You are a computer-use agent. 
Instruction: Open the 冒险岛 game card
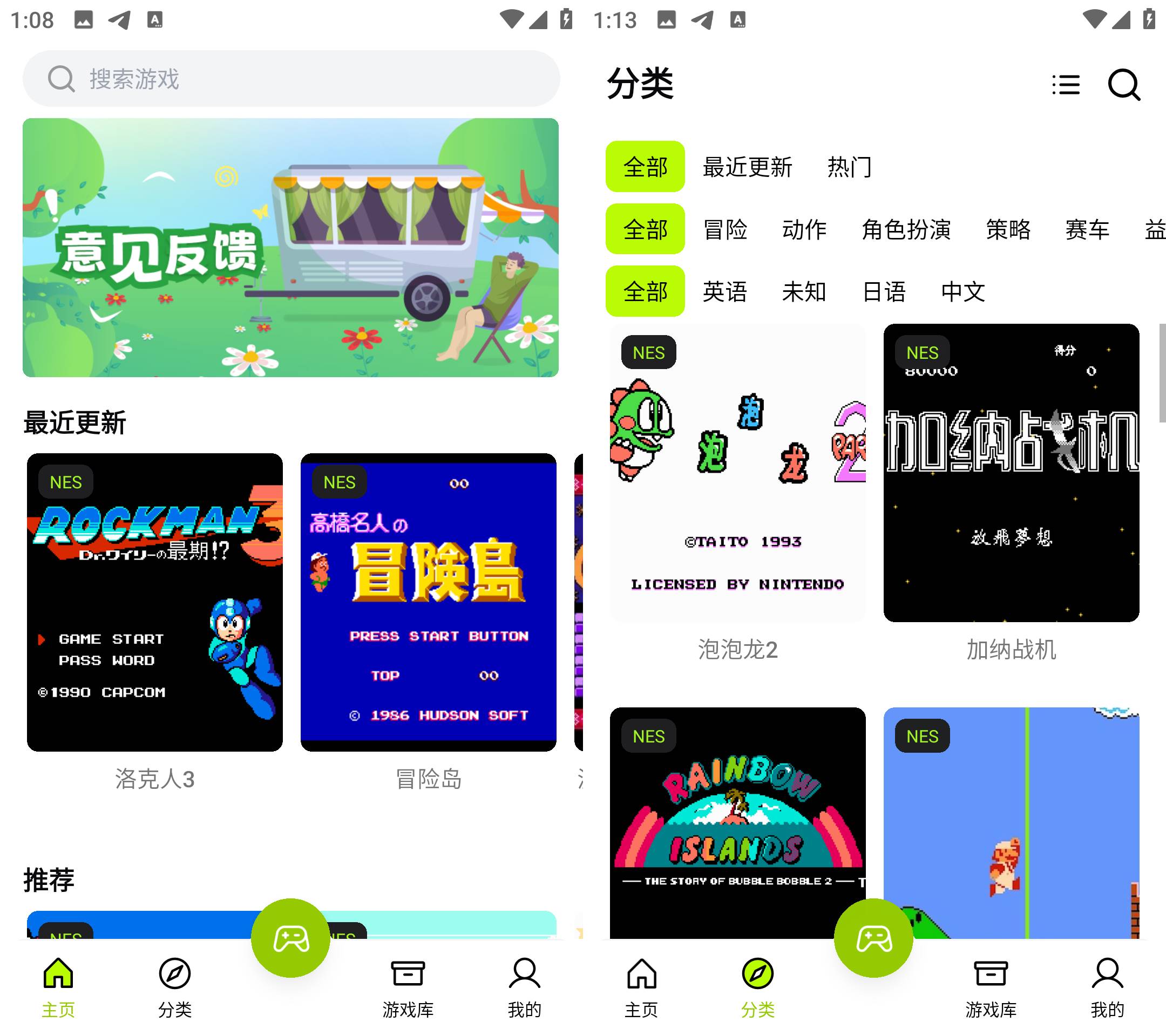click(x=428, y=602)
